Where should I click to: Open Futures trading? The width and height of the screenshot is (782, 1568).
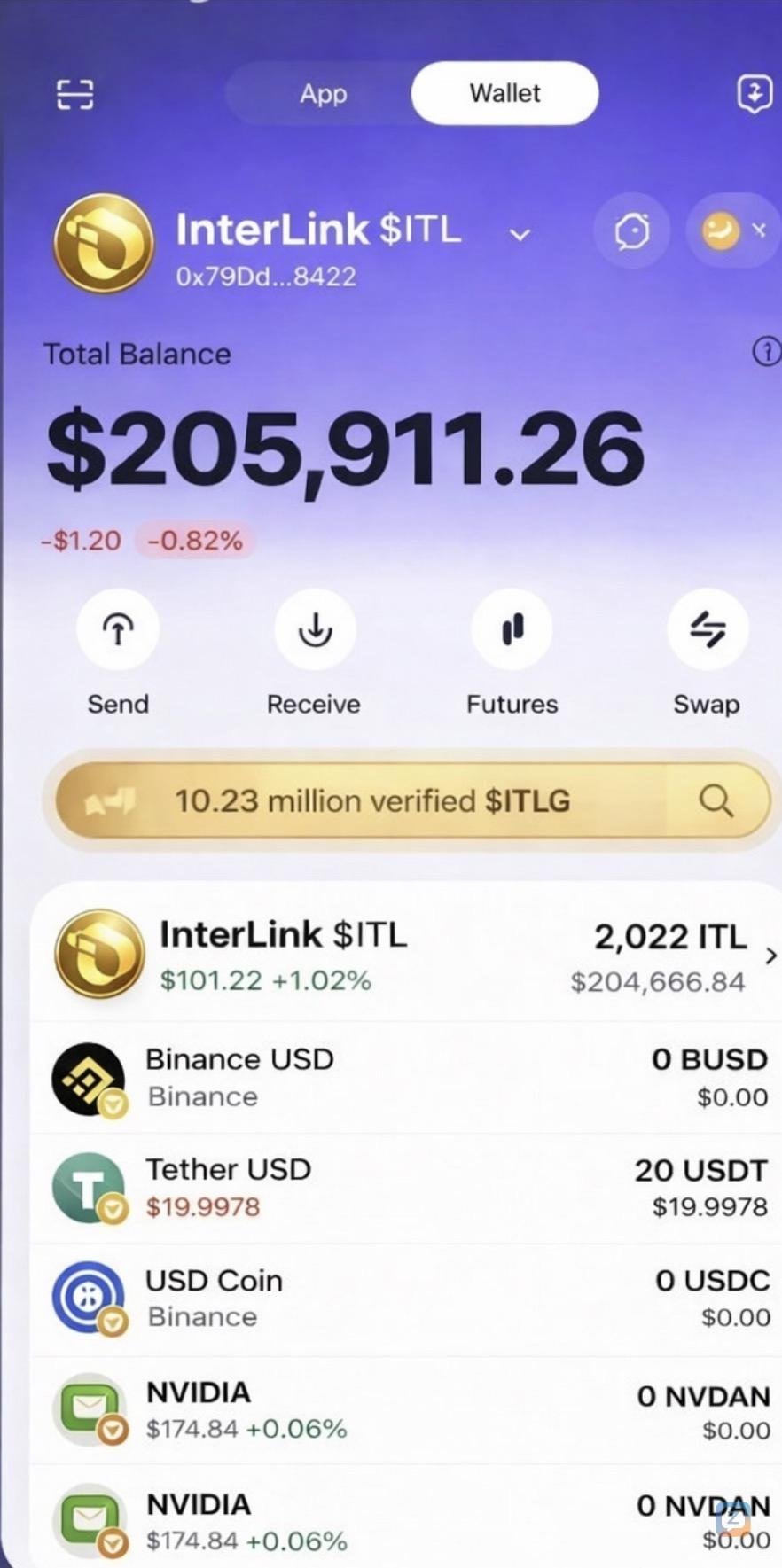[x=512, y=630]
